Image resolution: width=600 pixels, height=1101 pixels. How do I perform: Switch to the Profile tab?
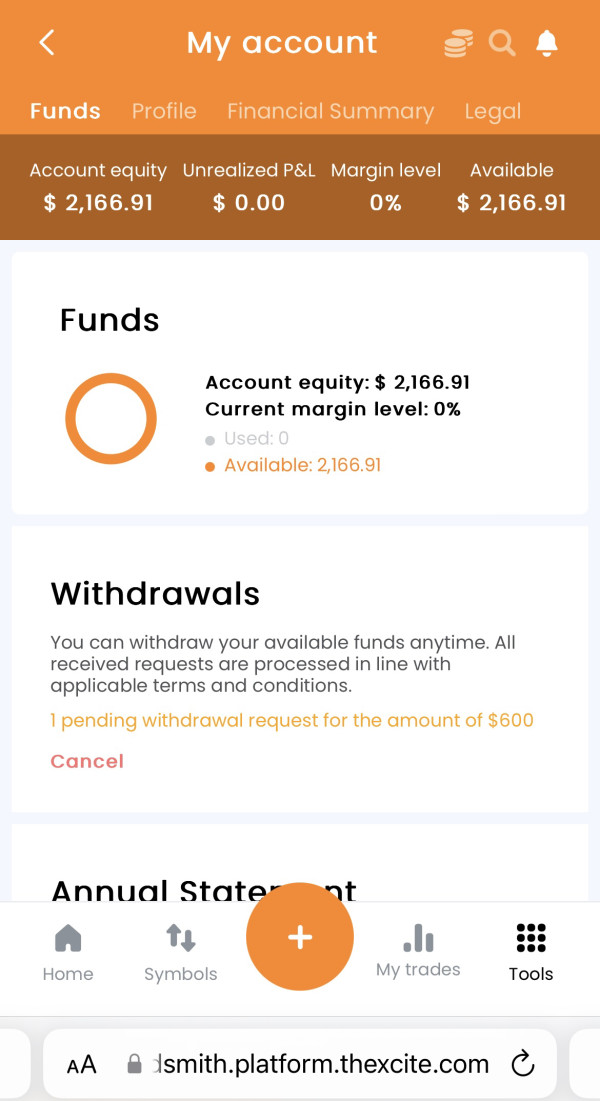tap(164, 111)
